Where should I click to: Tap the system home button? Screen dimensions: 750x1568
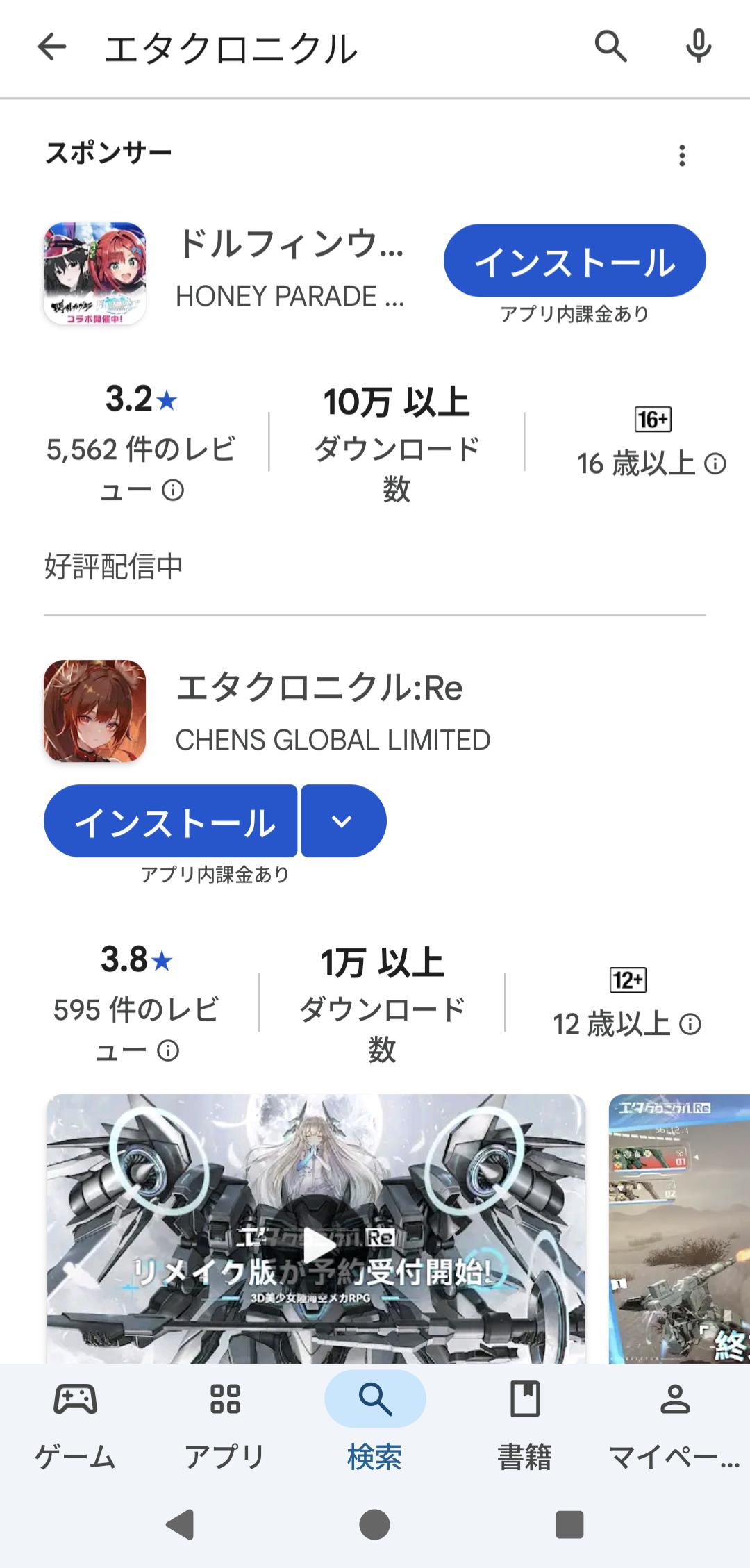pos(375,1525)
